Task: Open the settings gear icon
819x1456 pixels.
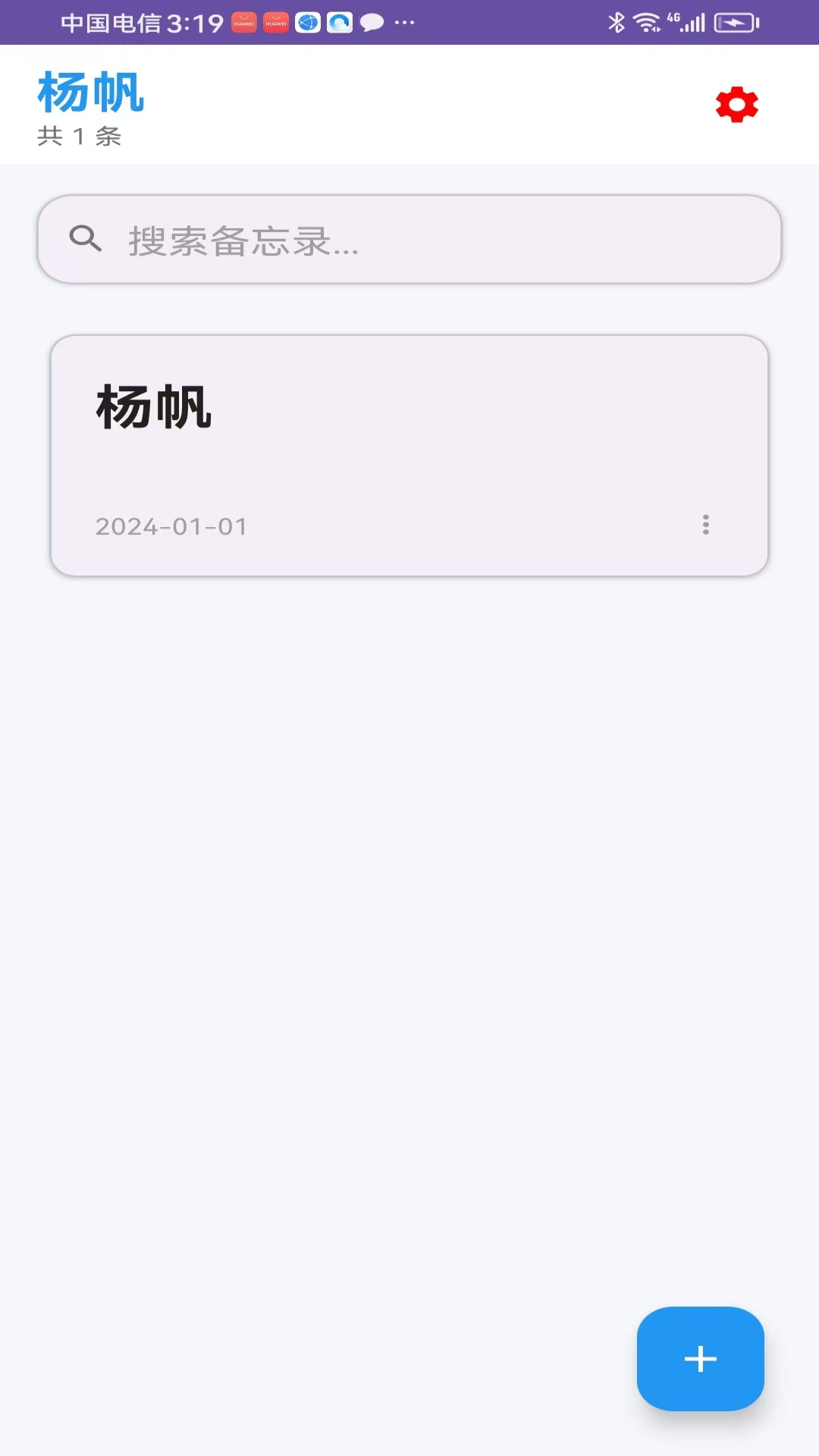Action: point(736,105)
